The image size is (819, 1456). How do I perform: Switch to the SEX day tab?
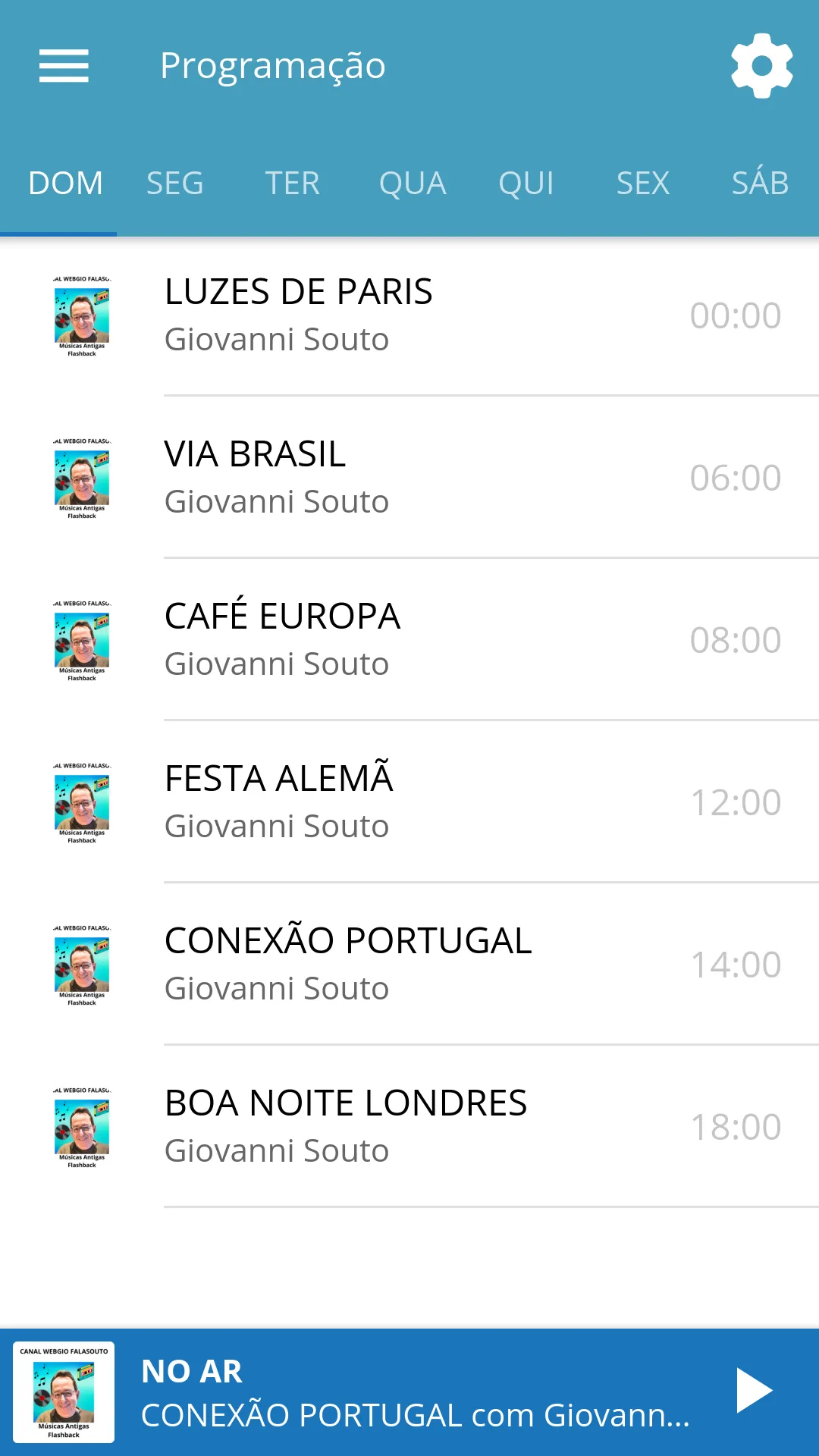(643, 184)
